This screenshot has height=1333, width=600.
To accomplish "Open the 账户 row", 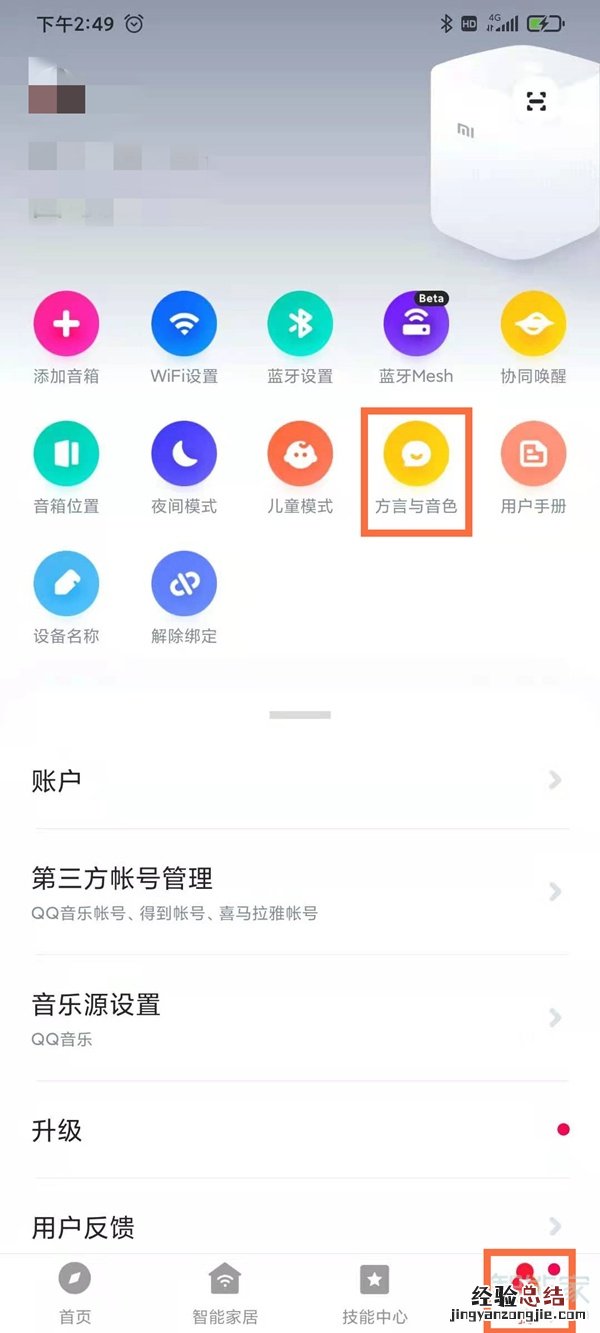I will point(300,781).
